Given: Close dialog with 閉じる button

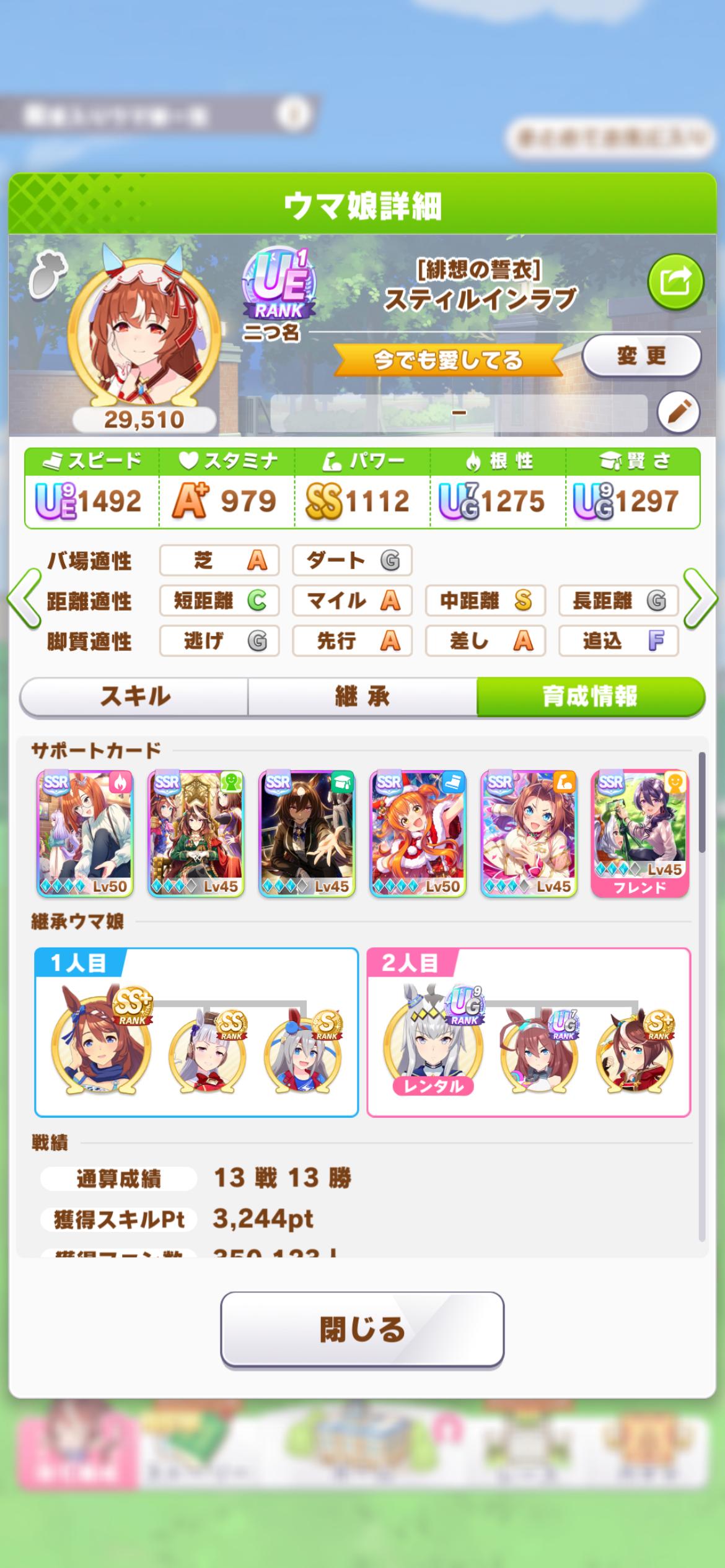Looking at the screenshot, I should coord(362,1329).
